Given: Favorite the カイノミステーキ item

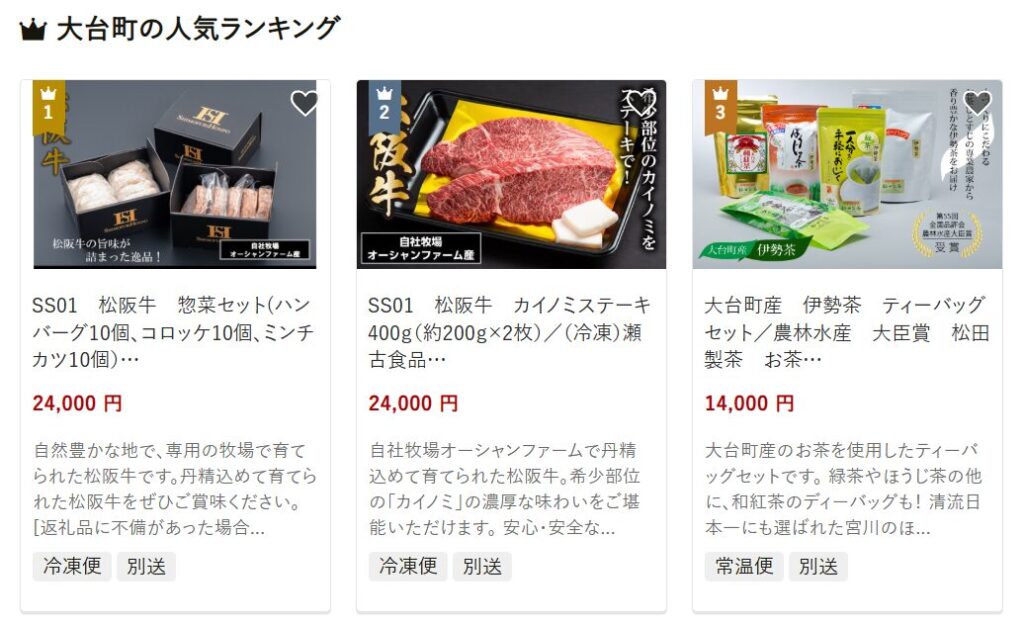Looking at the screenshot, I should coord(640,103).
